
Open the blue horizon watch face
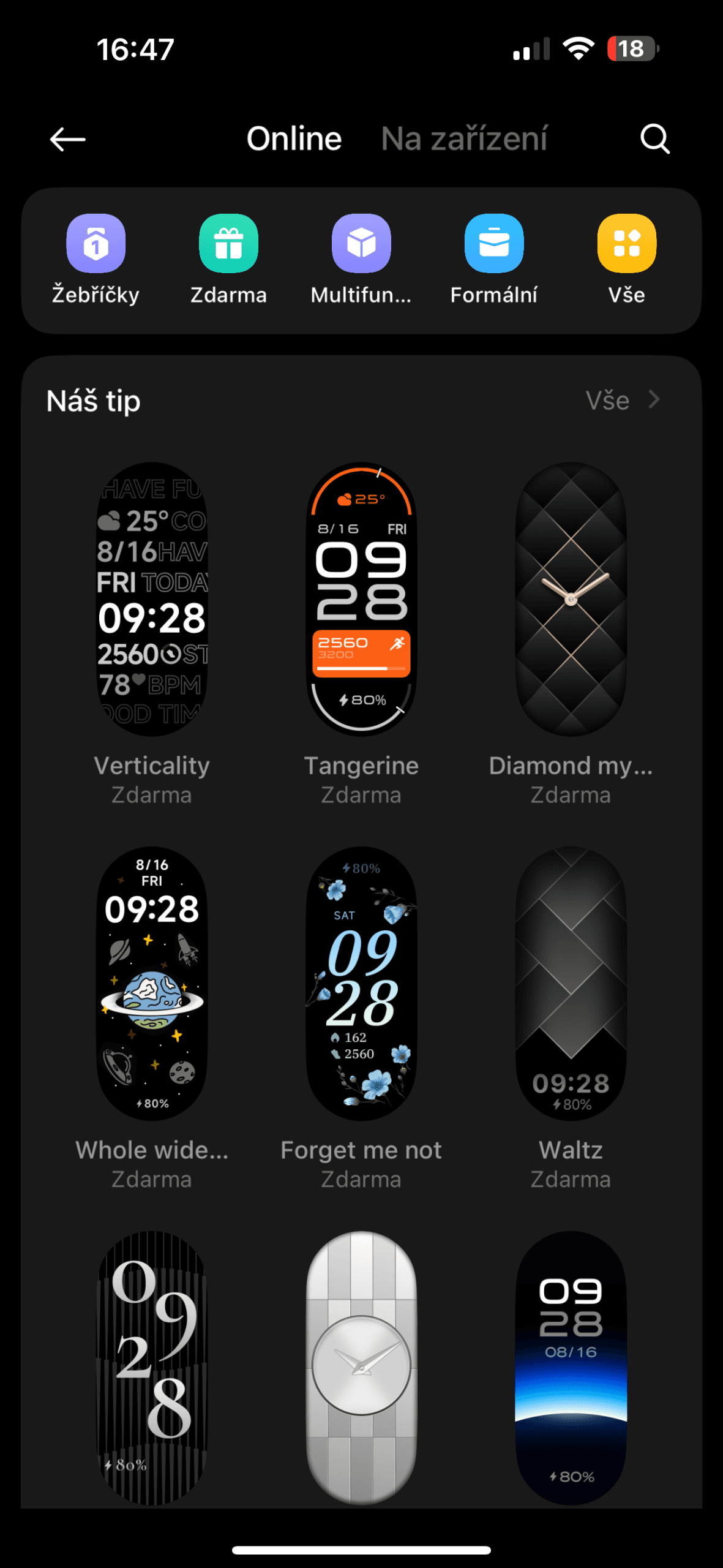pos(571,1367)
